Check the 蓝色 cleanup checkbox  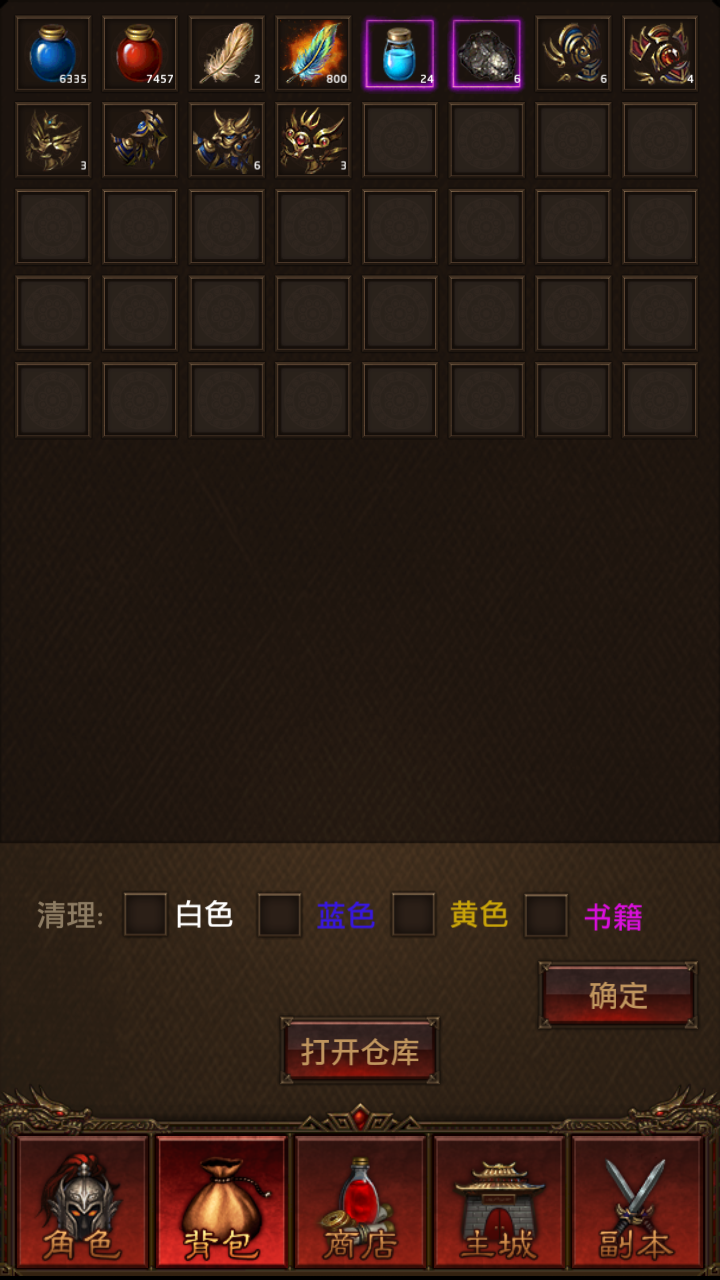point(279,914)
